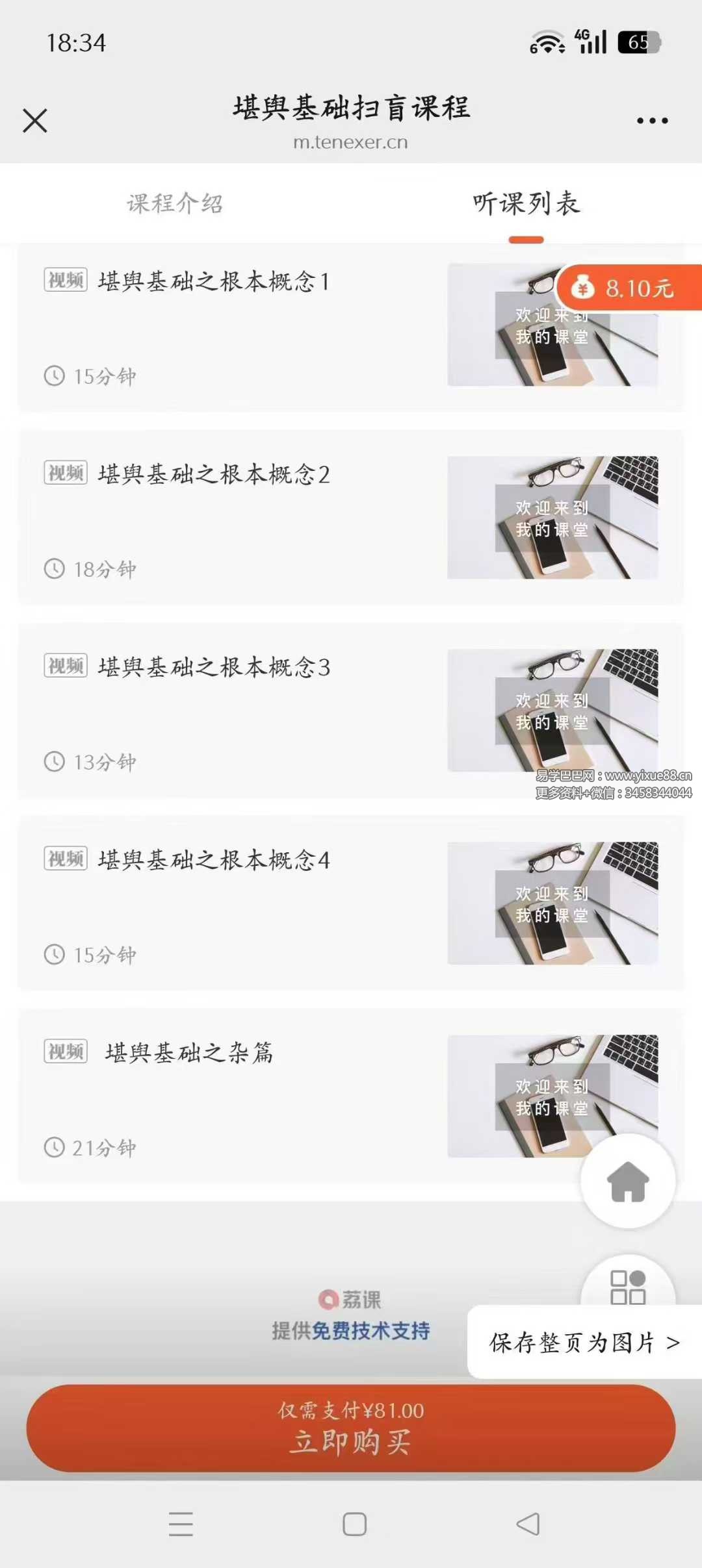Switch to the 课程介绍 tab

(175, 203)
